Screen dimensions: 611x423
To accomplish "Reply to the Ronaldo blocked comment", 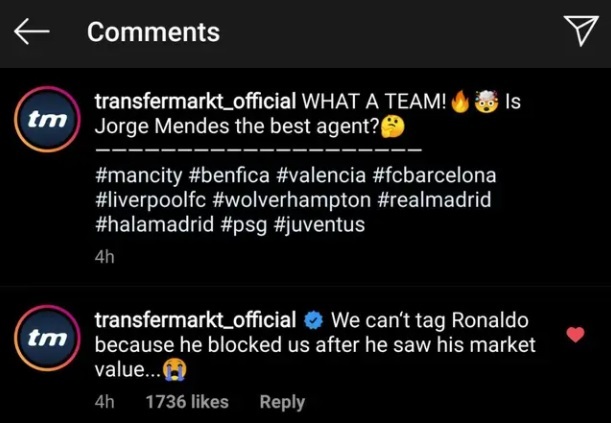I will (282, 402).
